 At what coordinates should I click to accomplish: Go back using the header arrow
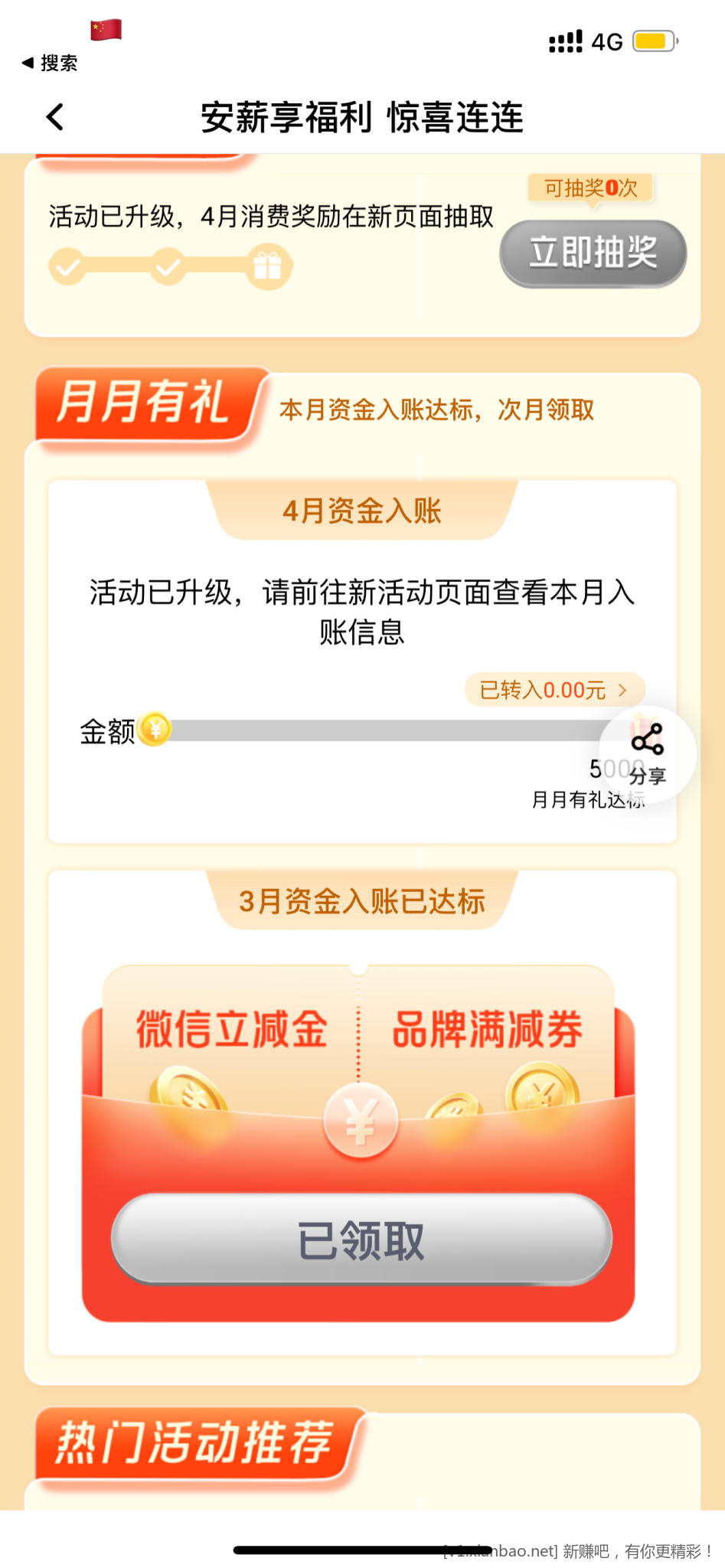point(55,117)
